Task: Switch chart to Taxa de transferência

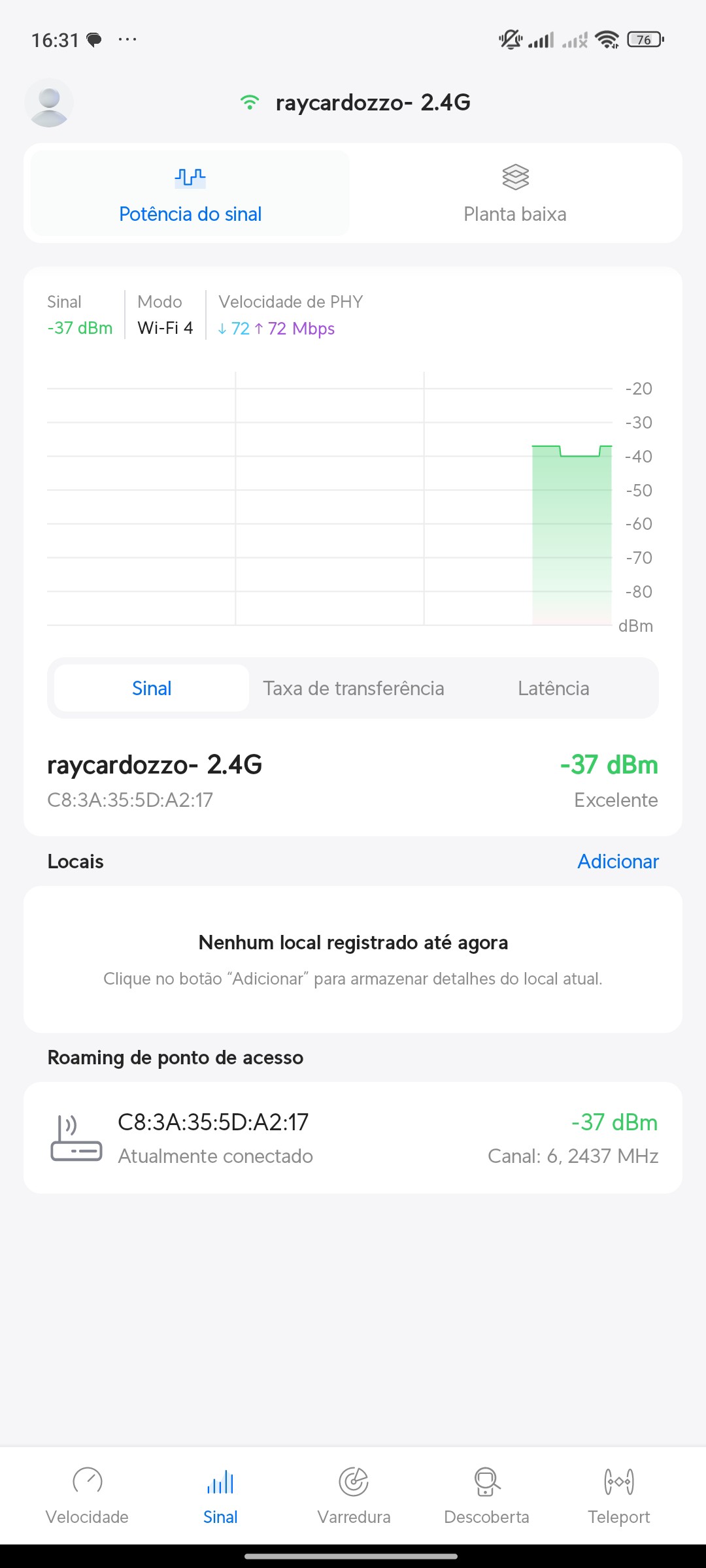Action: pyautogui.click(x=354, y=688)
